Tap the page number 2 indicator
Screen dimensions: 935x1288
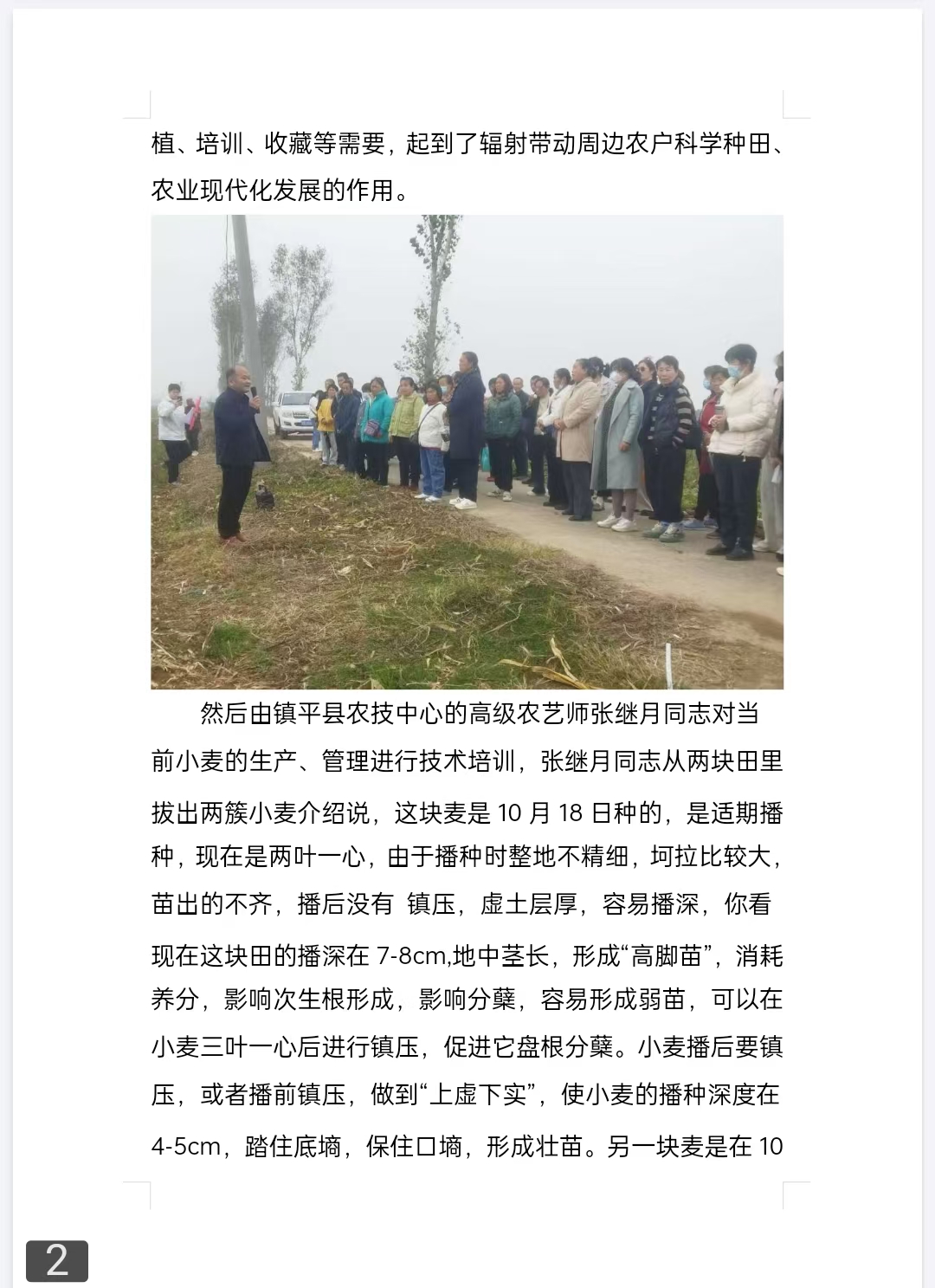[57, 1260]
